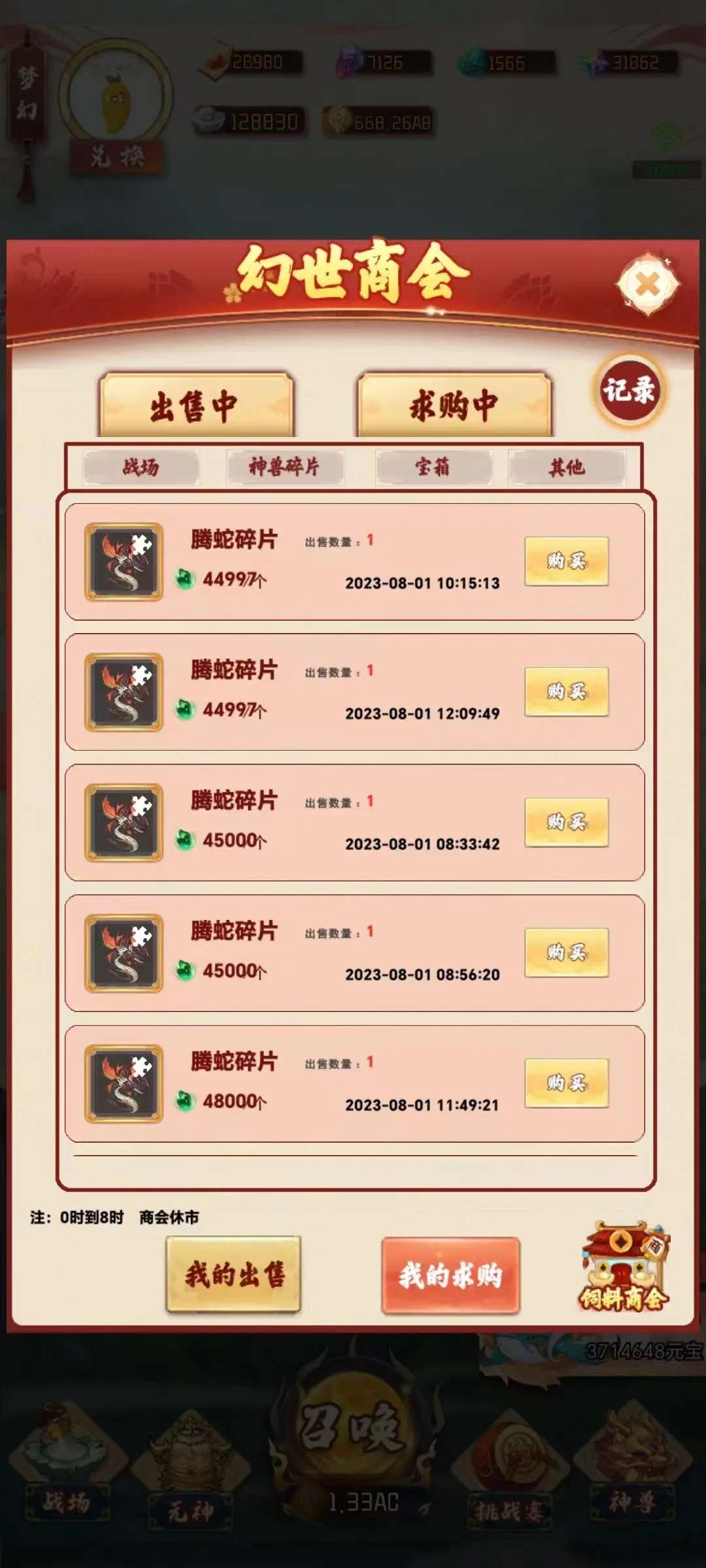Screen dimensions: 706x1568
Task: Open the 记录 records button
Action: tap(629, 391)
